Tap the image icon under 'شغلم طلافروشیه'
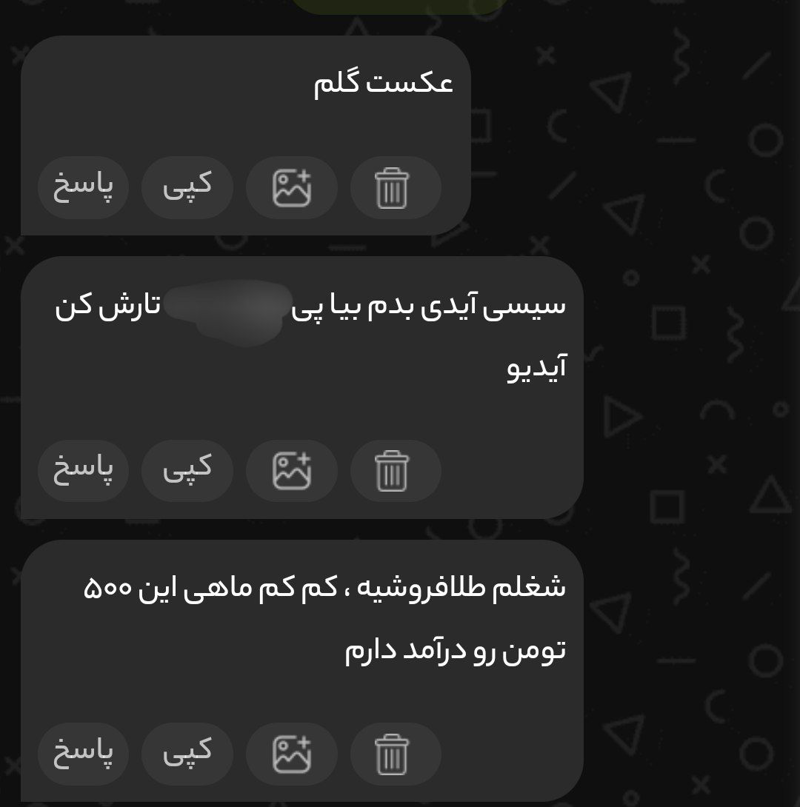Image resolution: width=800 pixels, height=807 pixels. 292,753
